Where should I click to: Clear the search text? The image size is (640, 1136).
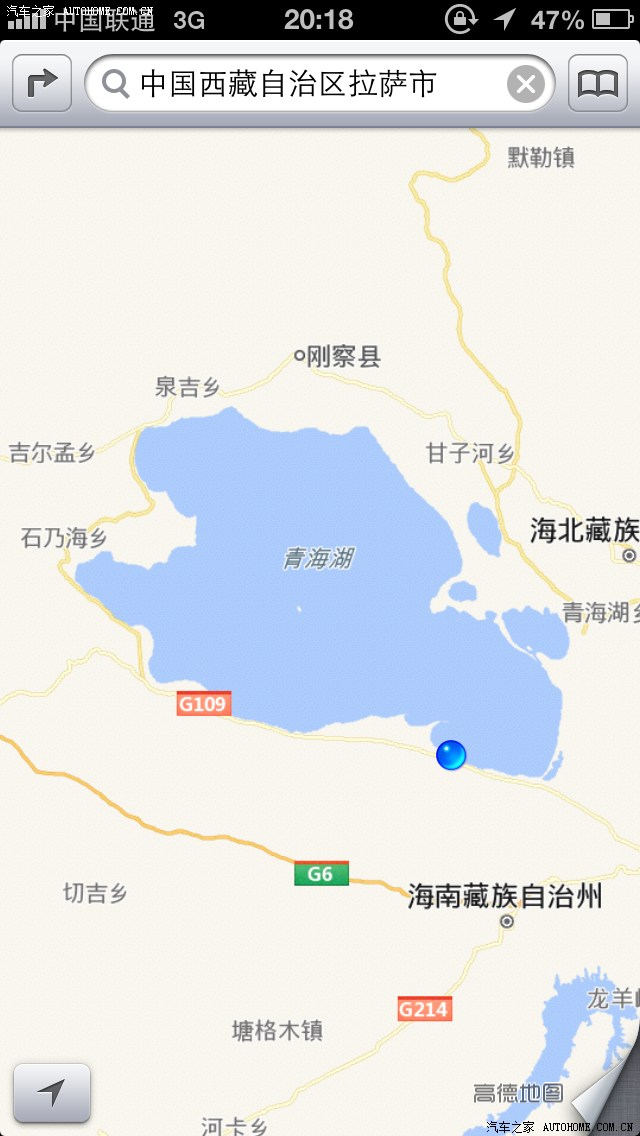coord(526,84)
